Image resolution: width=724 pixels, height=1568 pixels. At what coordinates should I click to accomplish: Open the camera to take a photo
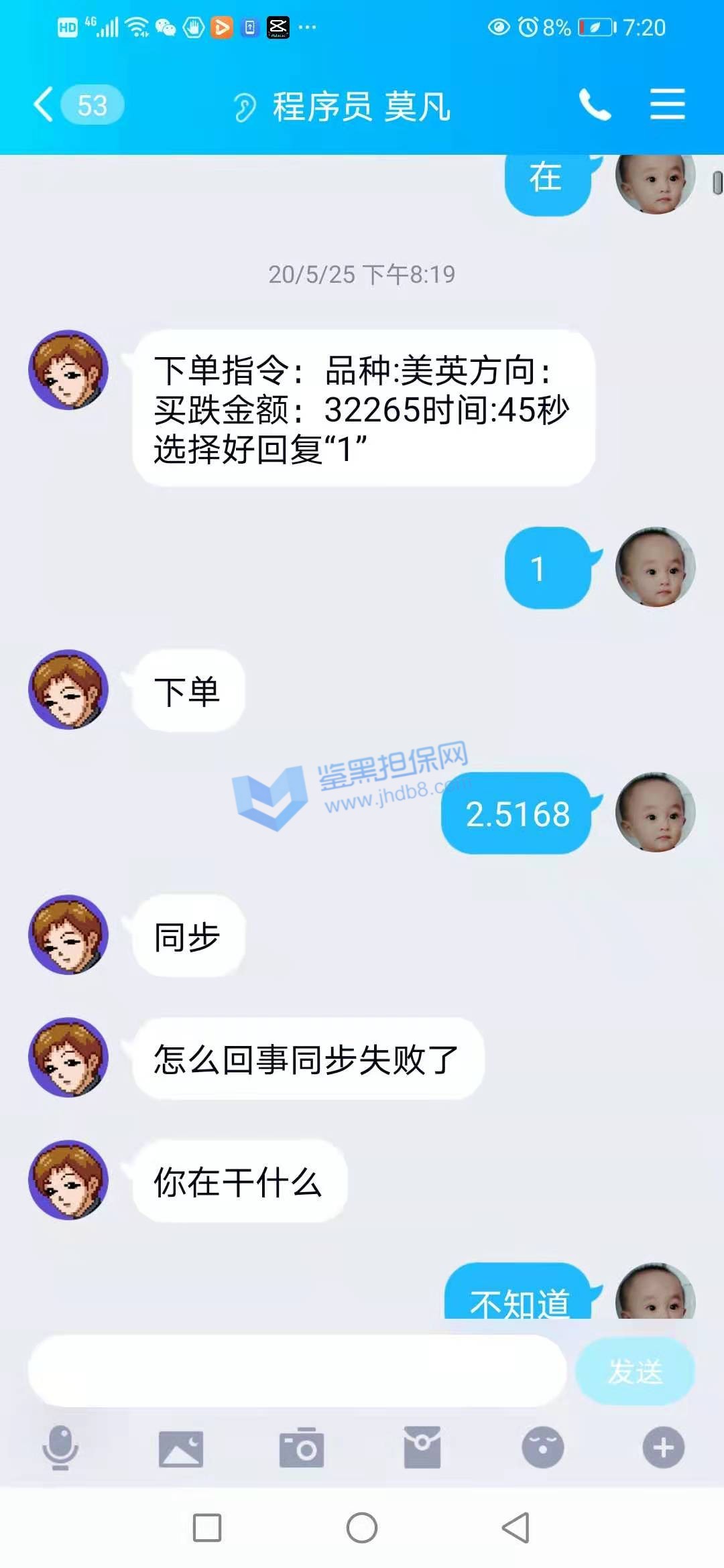pos(302,1449)
